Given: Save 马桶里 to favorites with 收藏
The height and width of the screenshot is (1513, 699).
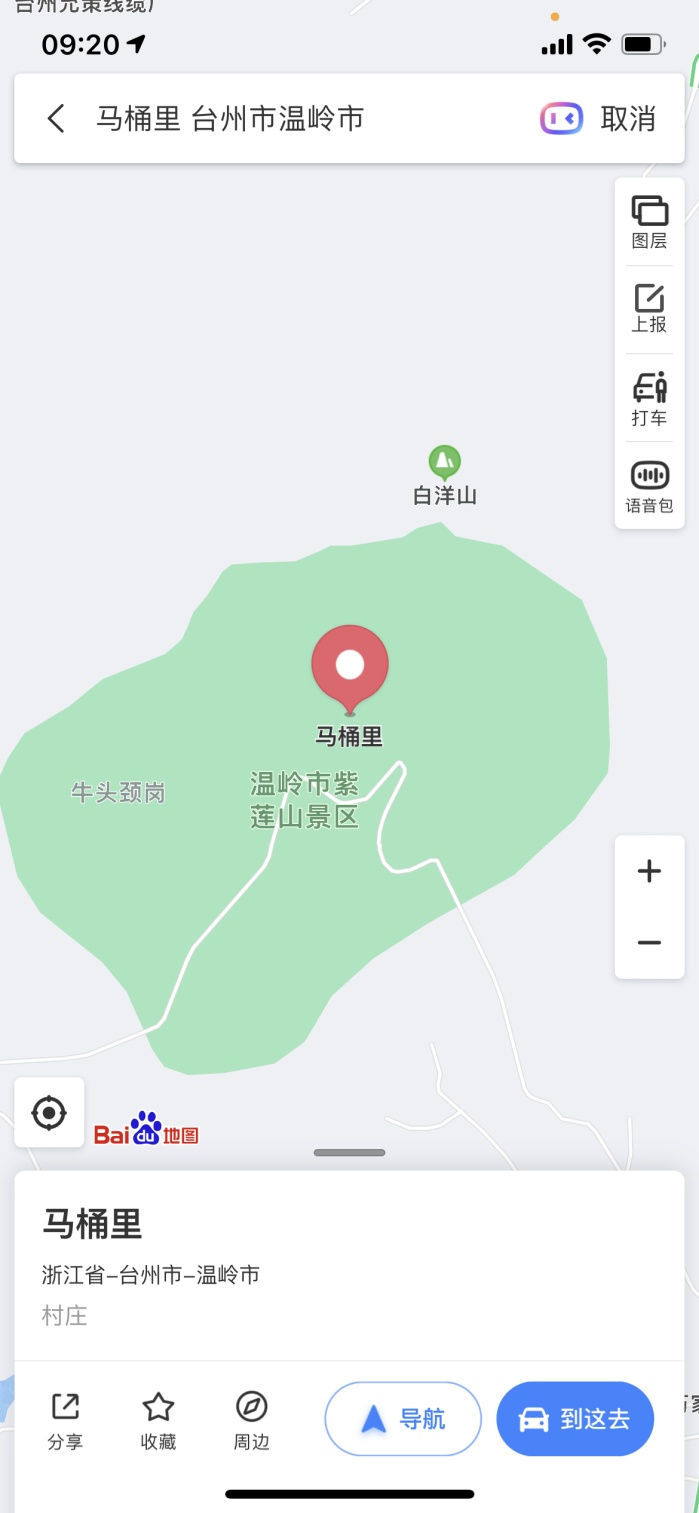Looking at the screenshot, I should [x=158, y=1420].
